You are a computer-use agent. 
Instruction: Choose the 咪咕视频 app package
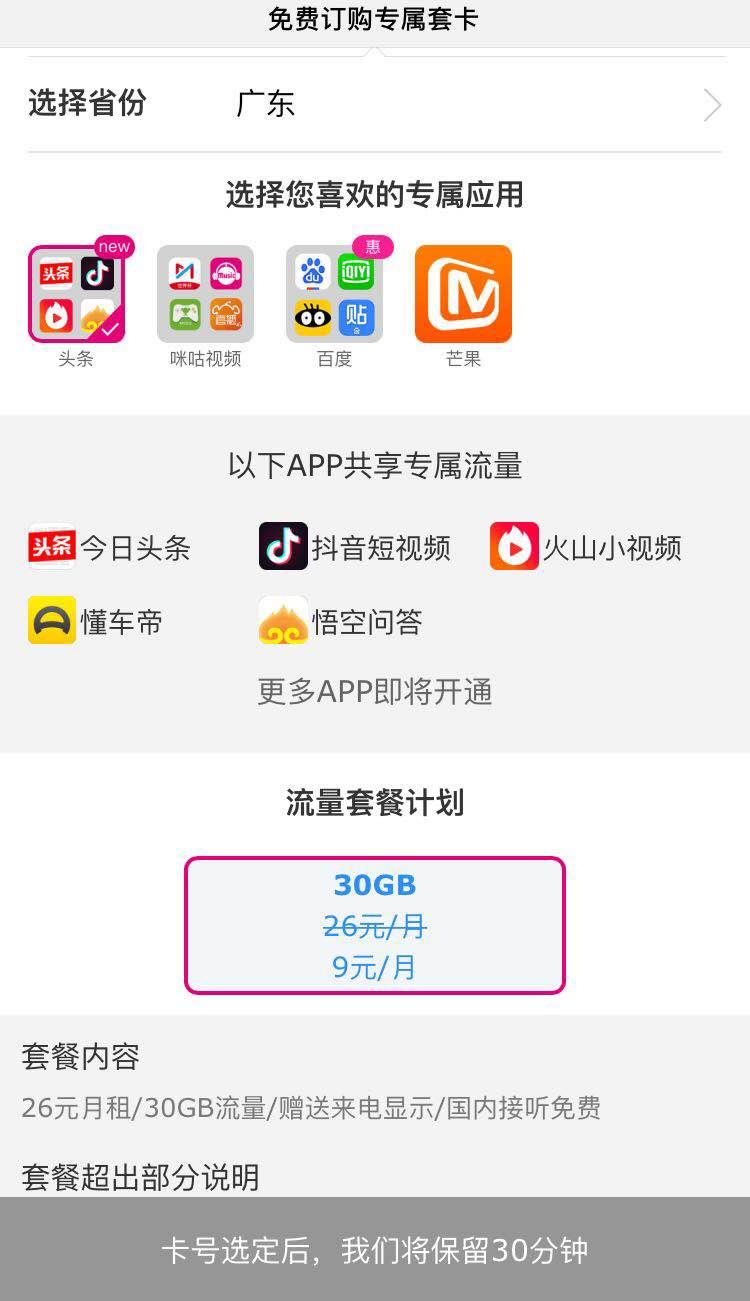[205, 294]
